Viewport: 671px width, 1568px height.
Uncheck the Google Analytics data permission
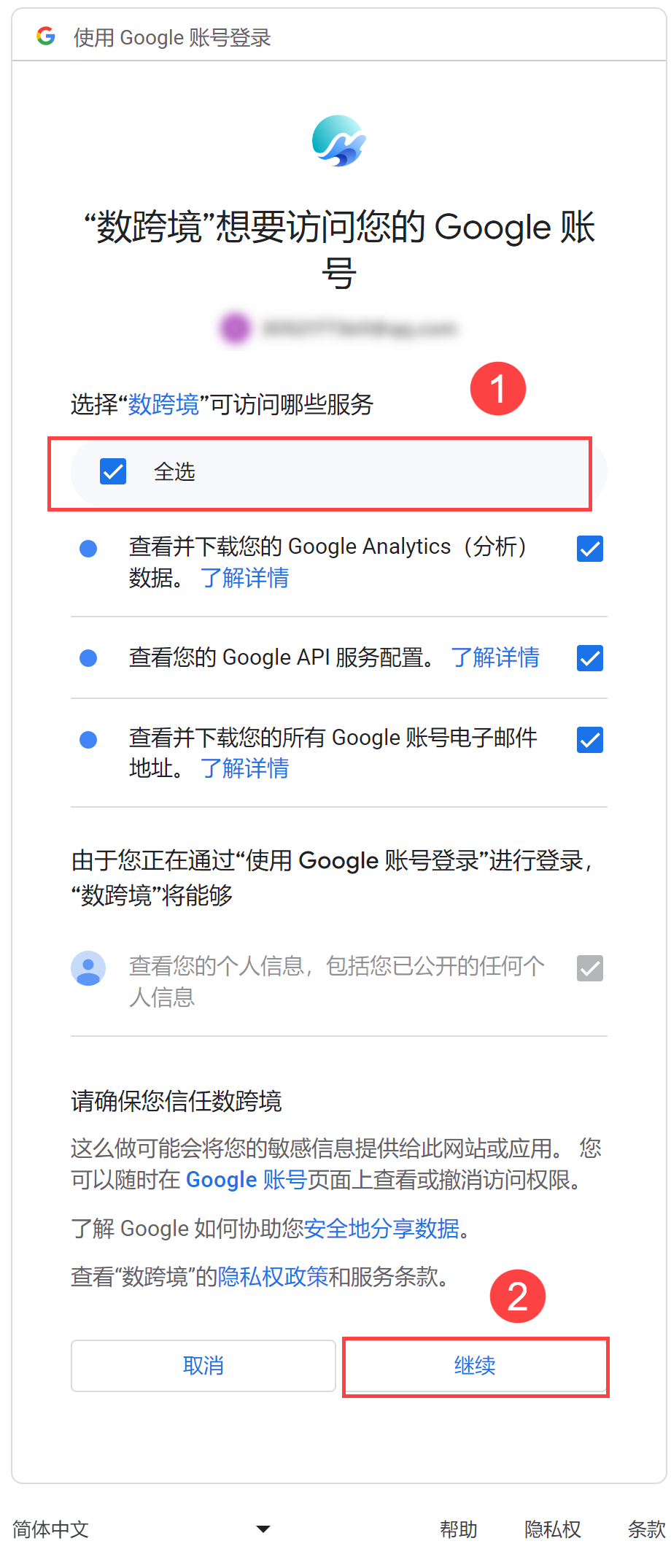point(589,549)
